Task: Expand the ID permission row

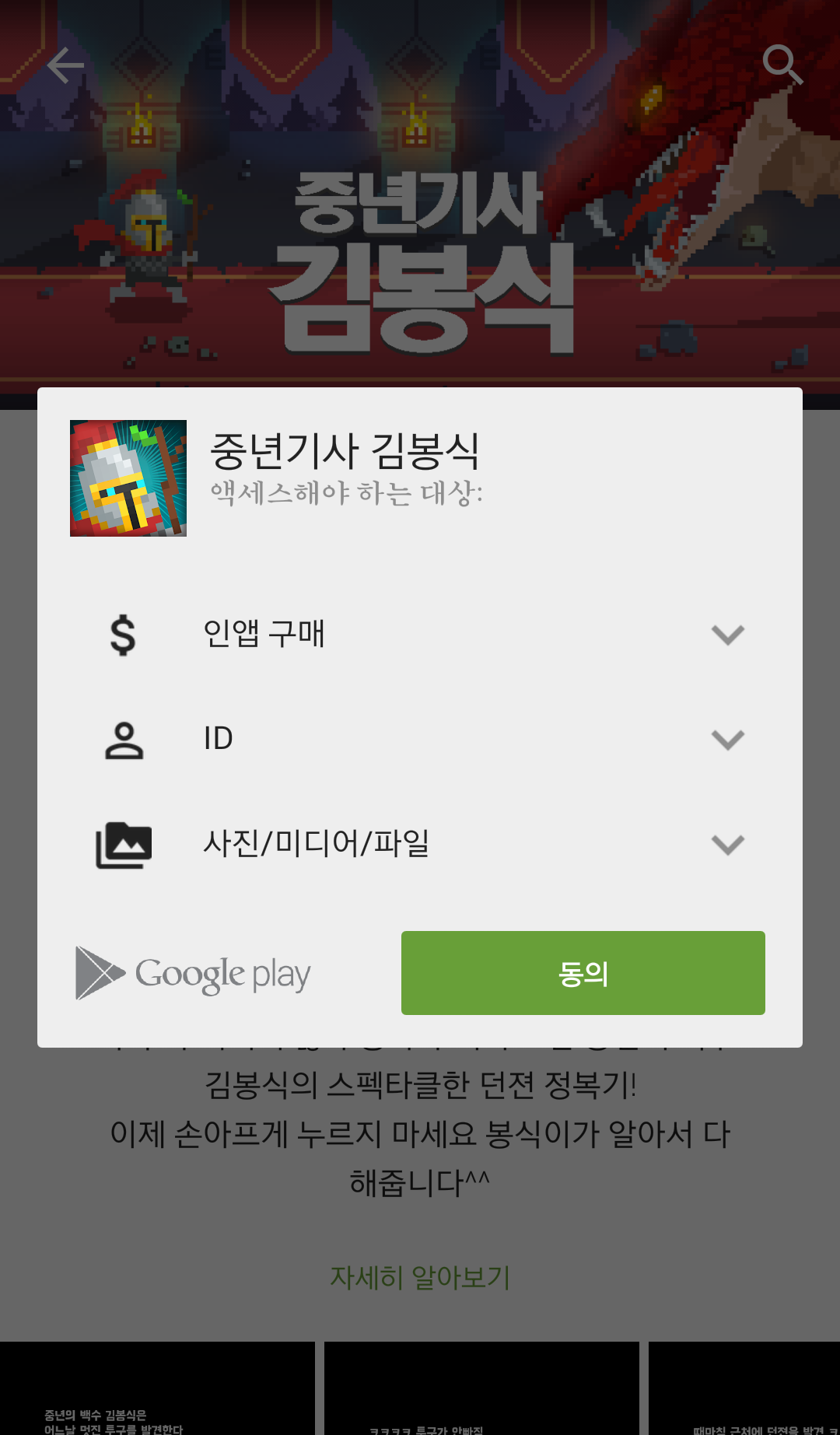Action: click(x=727, y=739)
